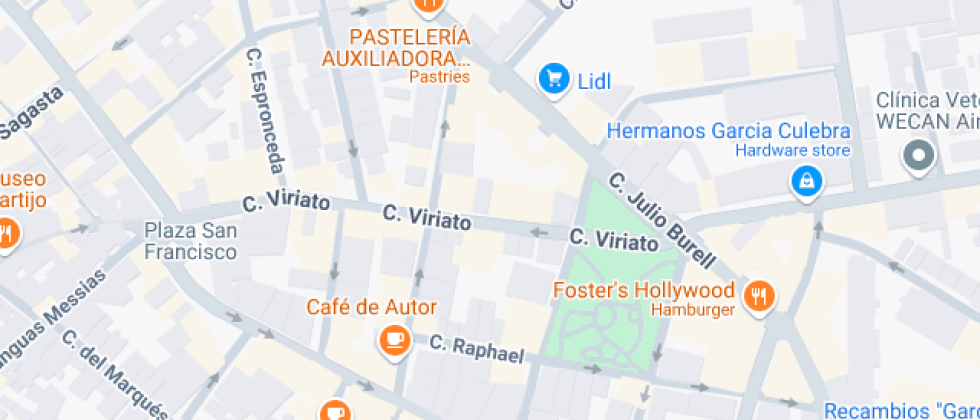Open the Café de Autor coffee marker
The width and height of the screenshot is (980, 420).
[395, 341]
